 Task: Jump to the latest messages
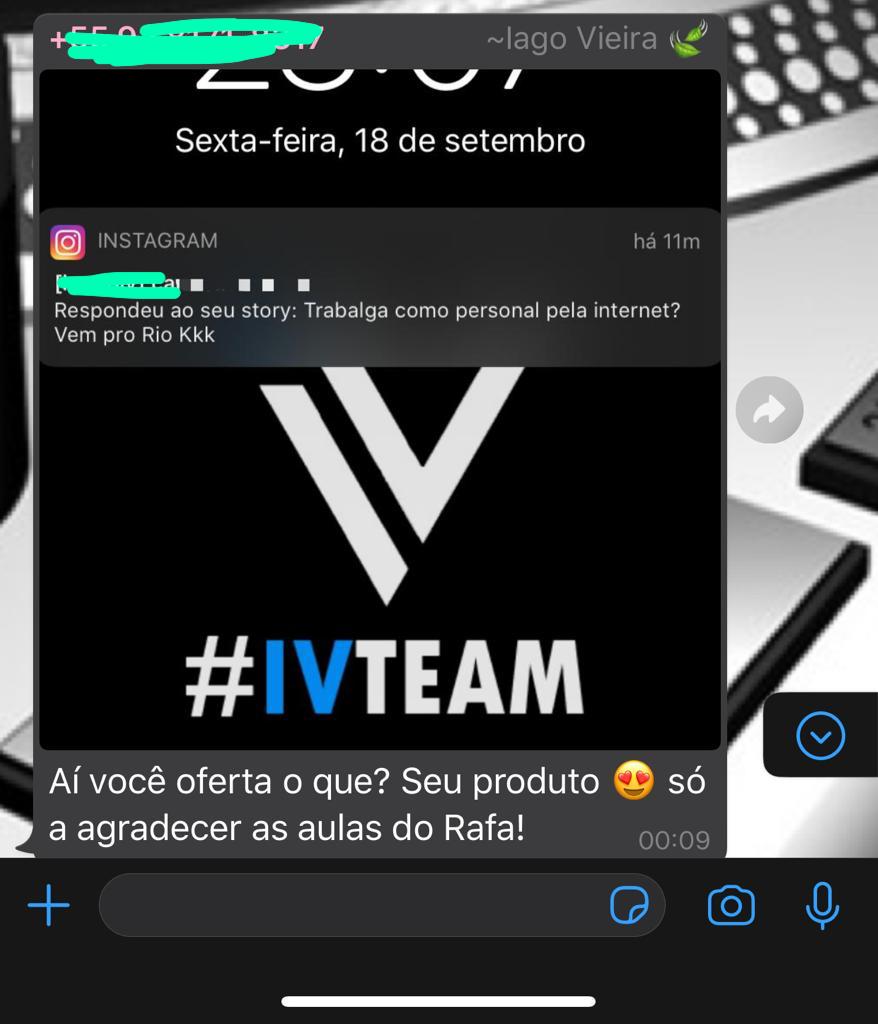pyautogui.click(x=820, y=738)
